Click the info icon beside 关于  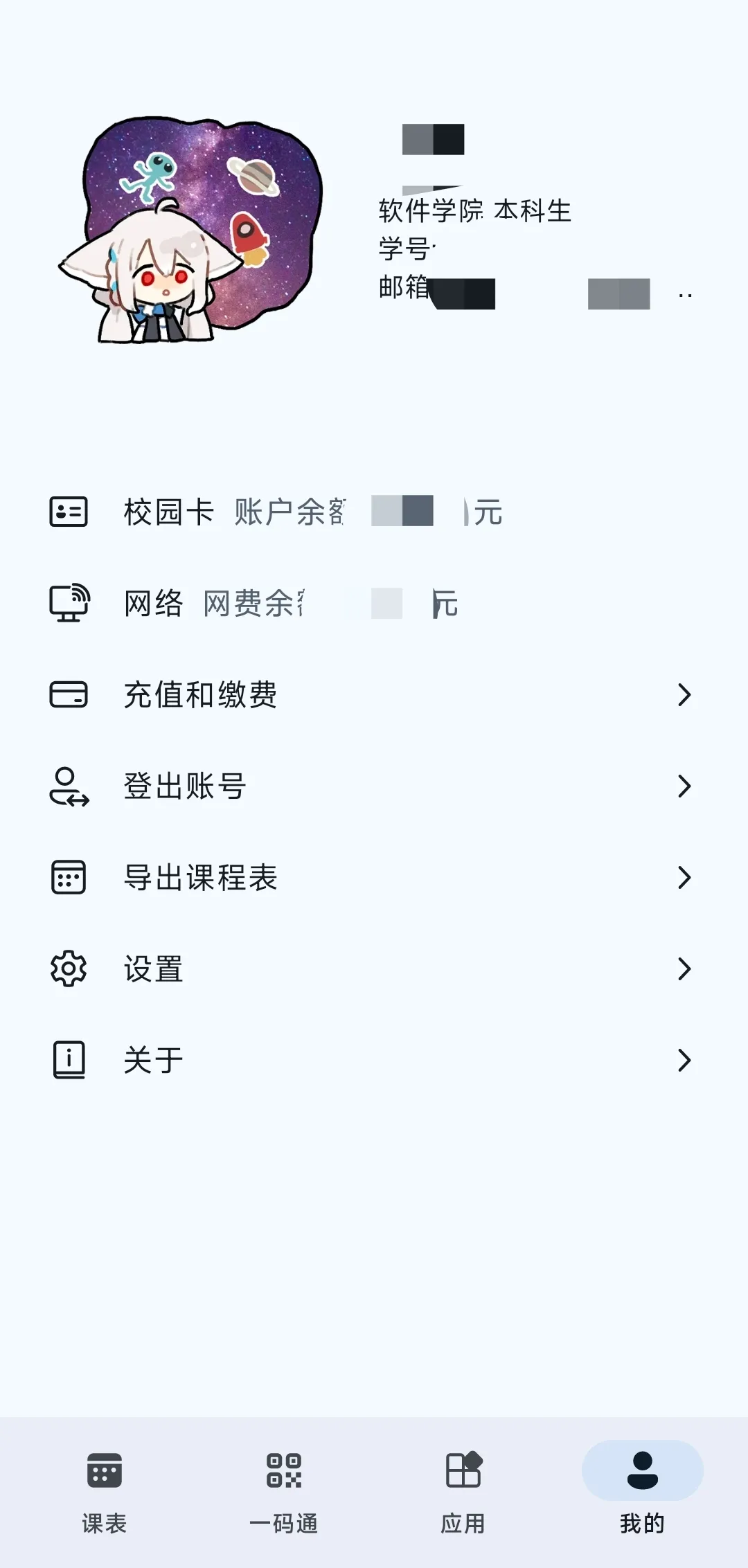coord(68,1059)
